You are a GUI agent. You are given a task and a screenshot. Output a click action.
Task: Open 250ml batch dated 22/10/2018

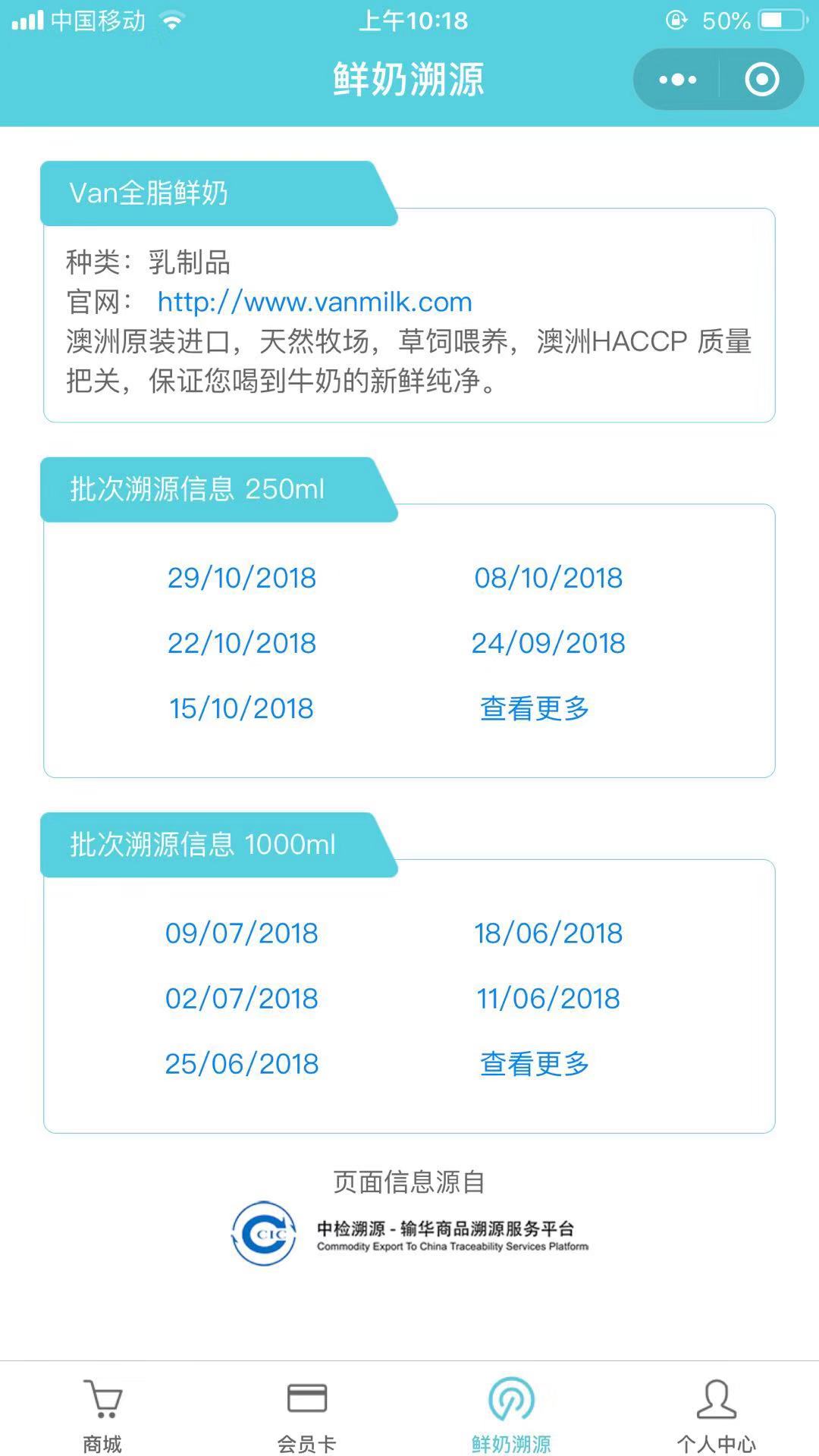[242, 643]
